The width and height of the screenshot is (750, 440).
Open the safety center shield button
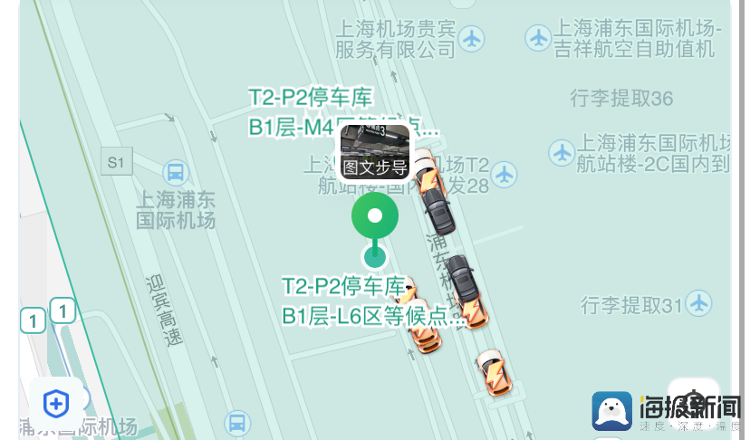[x=56, y=404]
